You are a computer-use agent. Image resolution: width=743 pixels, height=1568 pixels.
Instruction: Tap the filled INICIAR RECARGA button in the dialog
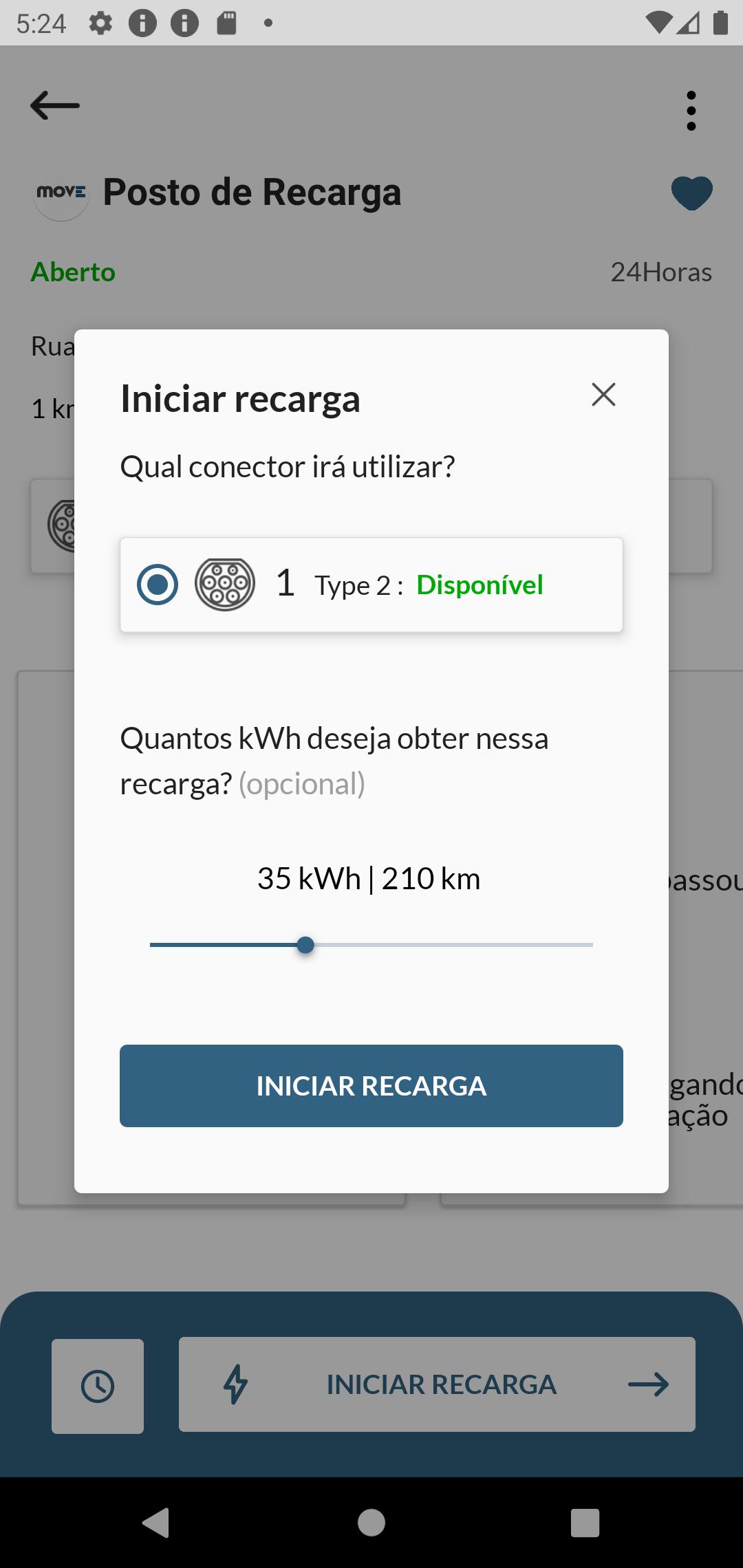[x=371, y=1086]
